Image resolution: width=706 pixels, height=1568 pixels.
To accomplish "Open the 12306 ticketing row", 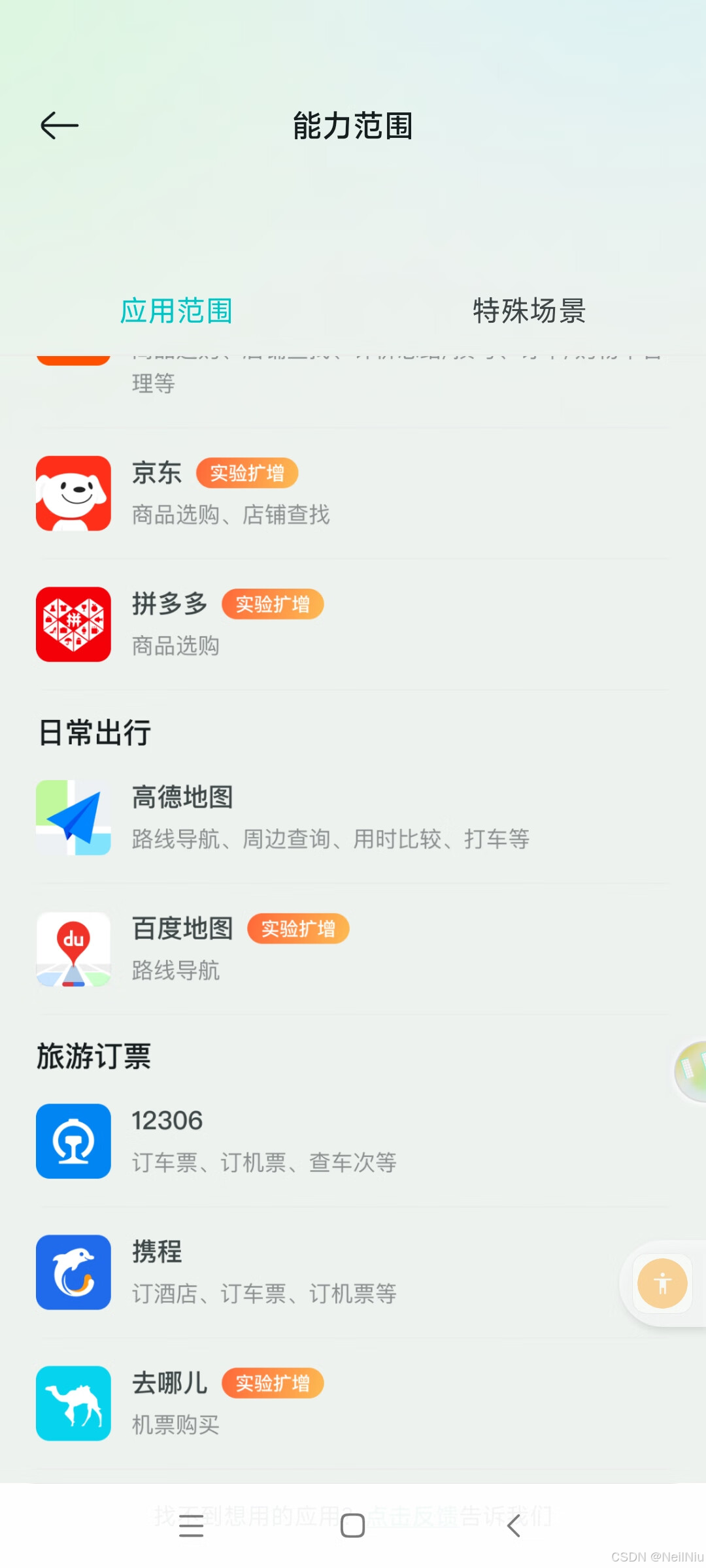I will (353, 1141).
